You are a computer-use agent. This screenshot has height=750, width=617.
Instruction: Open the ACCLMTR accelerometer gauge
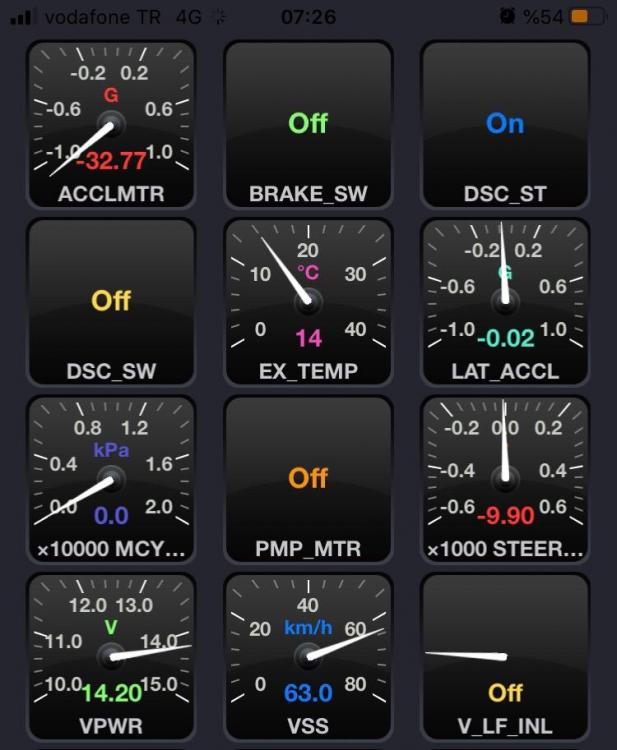(x=111, y=123)
